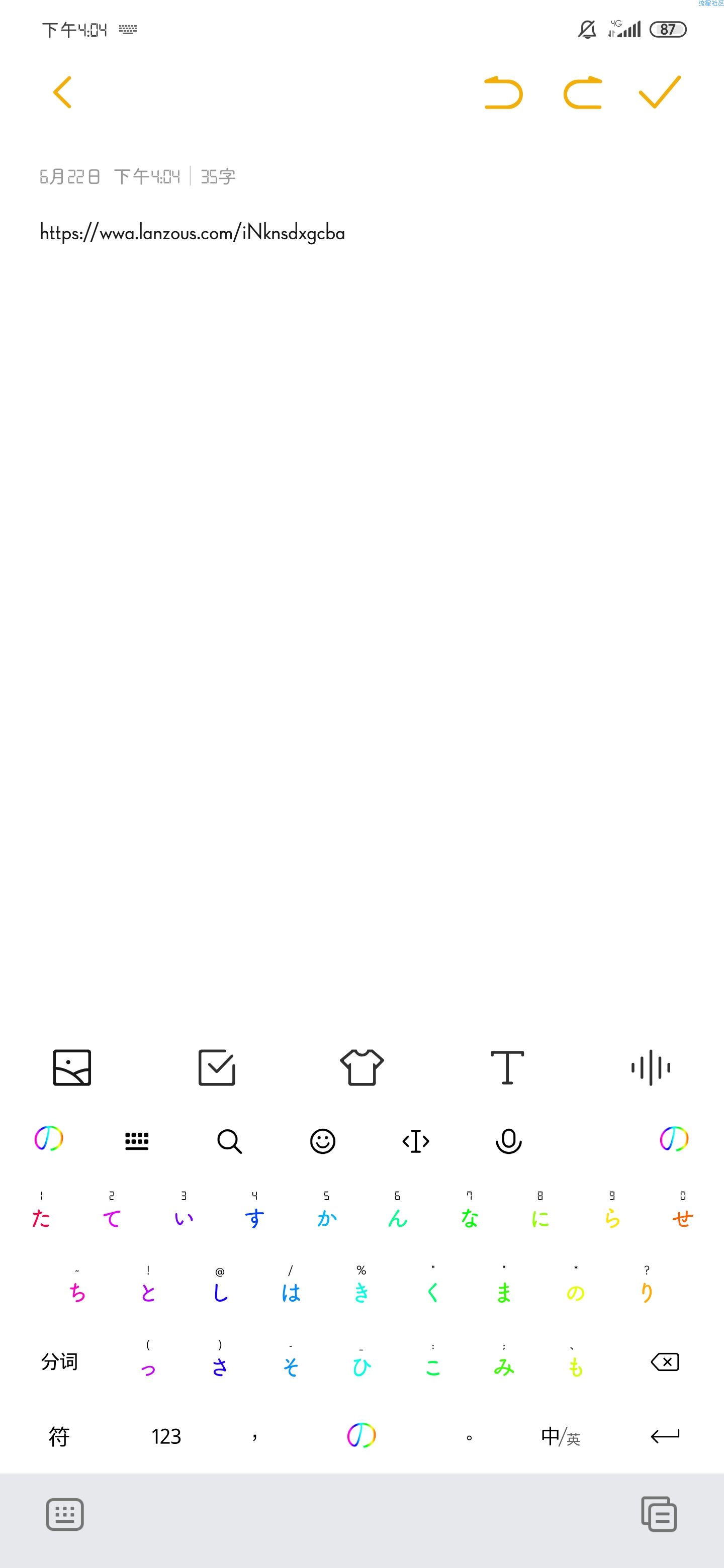The height and width of the screenshot is (1568, 724).
Task: Redo the last edit
Action: (x=583, y=92)
